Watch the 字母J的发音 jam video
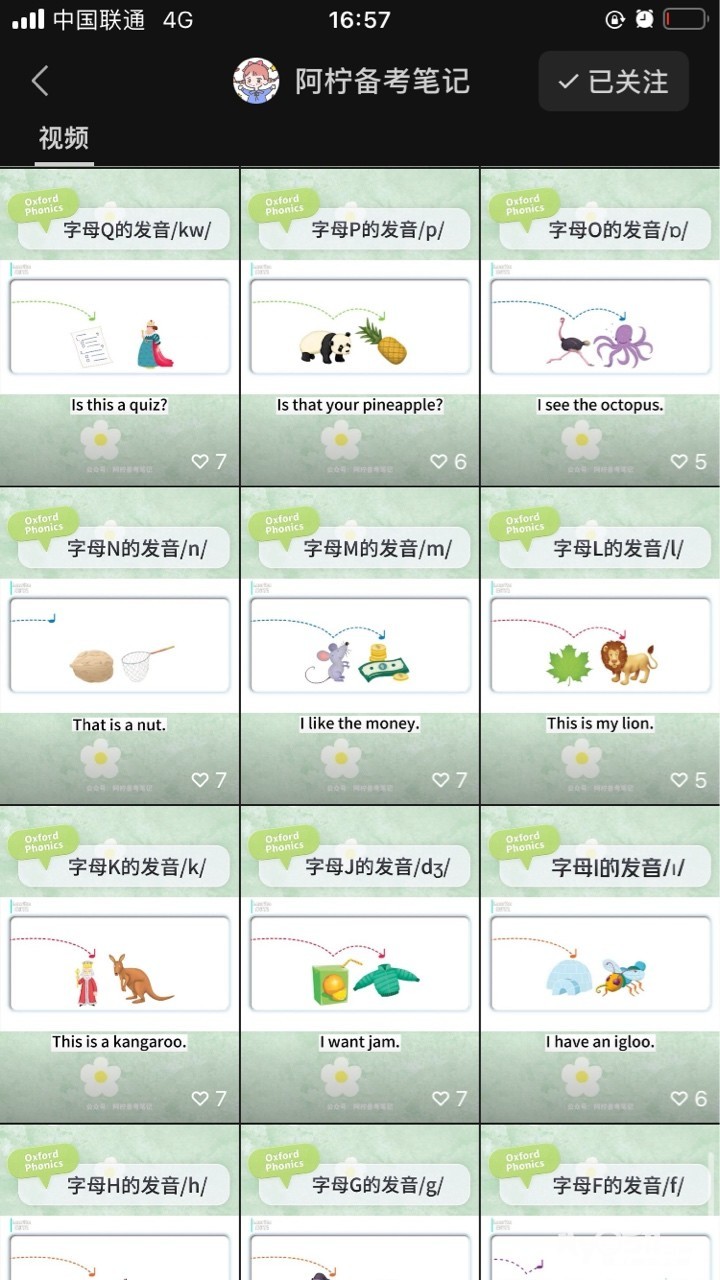 360,964
